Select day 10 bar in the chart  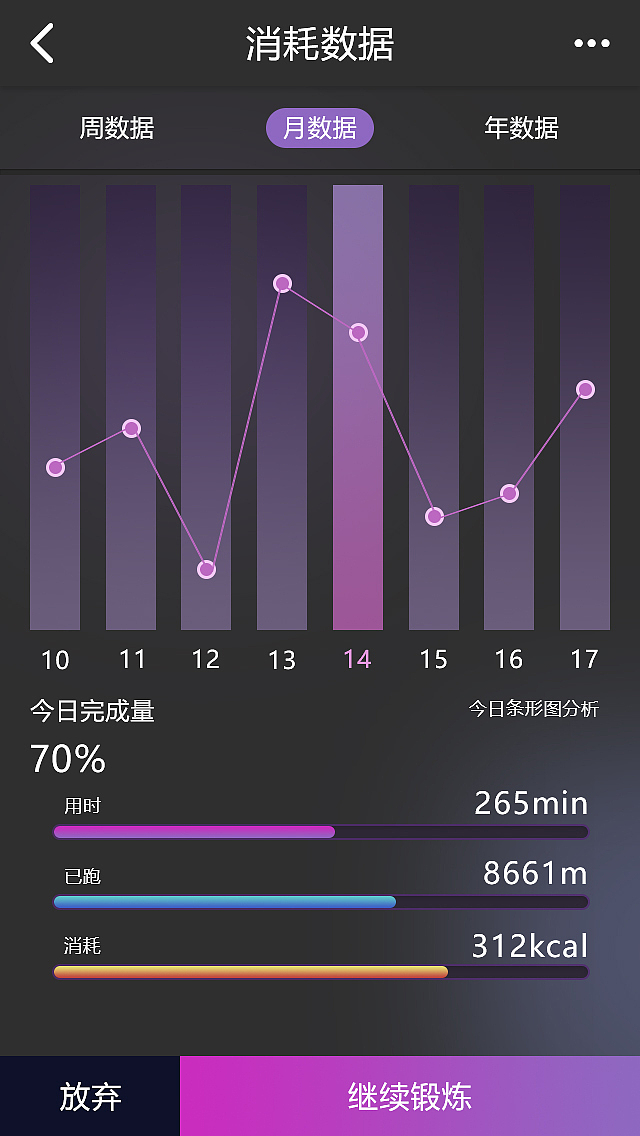click(x=55, y=407)
